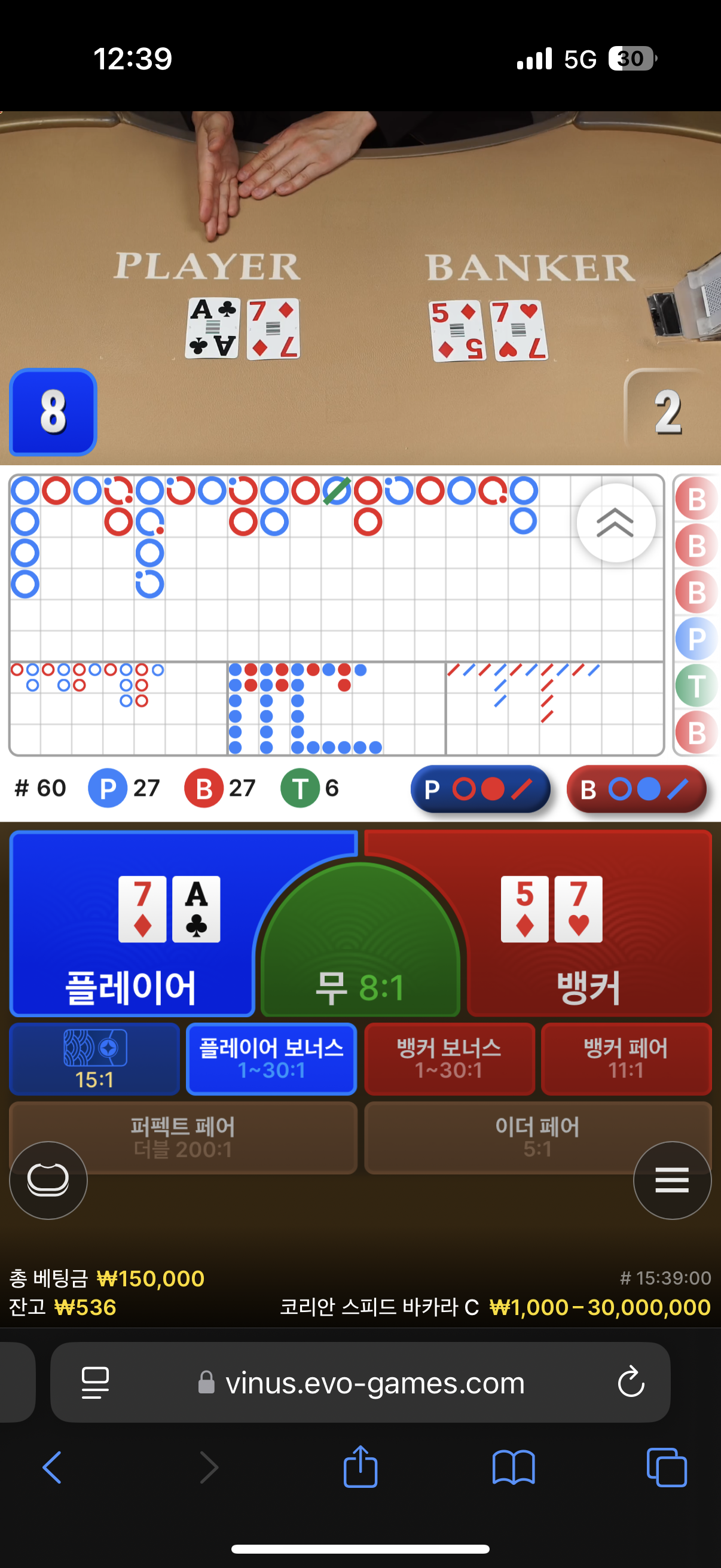Open the Safari page settings icon
Viewport: 721px width, 1568px height.
click(x=95, y=1383)
